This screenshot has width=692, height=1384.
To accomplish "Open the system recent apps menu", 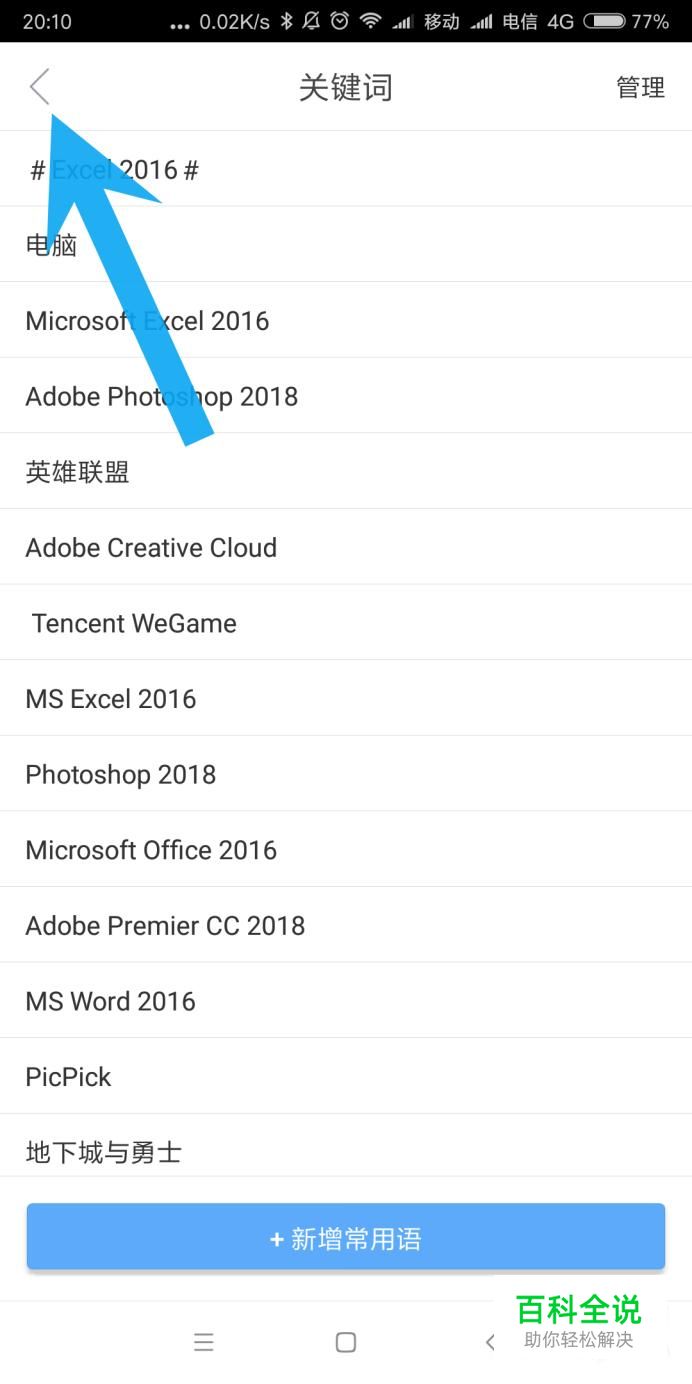I will [x=204, y=1342].
